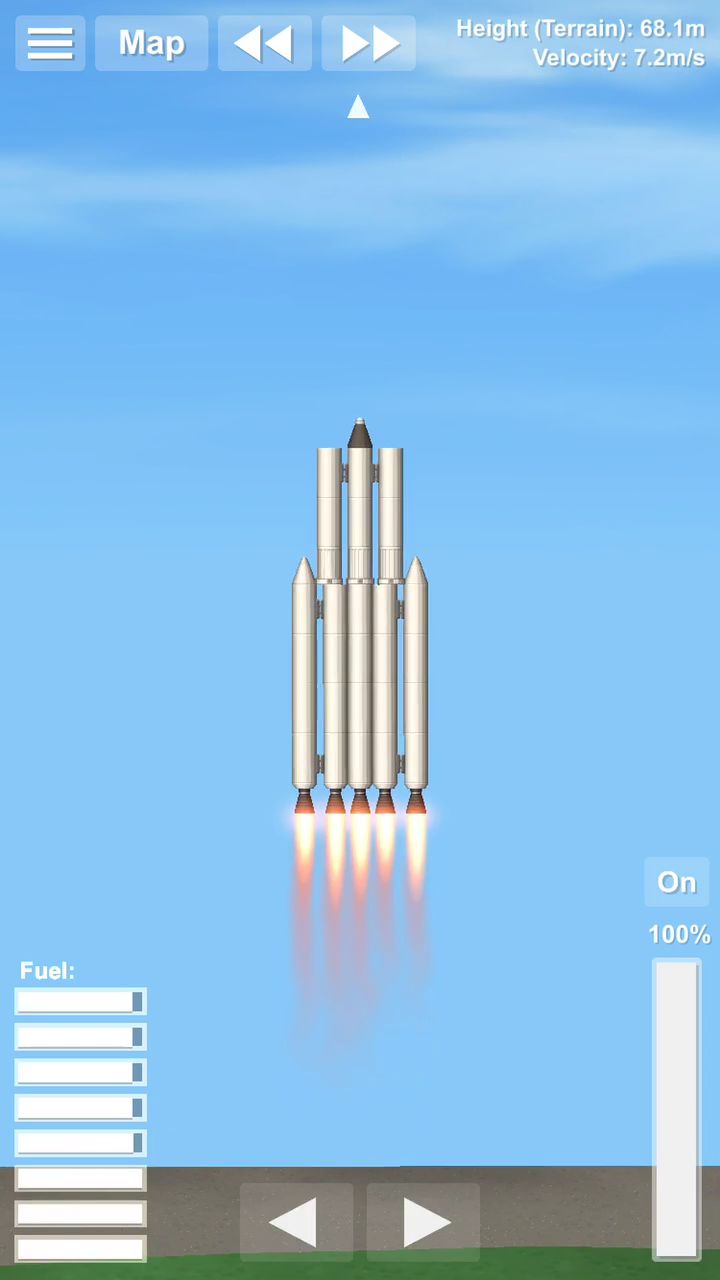Image resolution: width=720 pixels, height=1280 pixels.
Task: Toggle the engine On button
Action: (676, 882)
